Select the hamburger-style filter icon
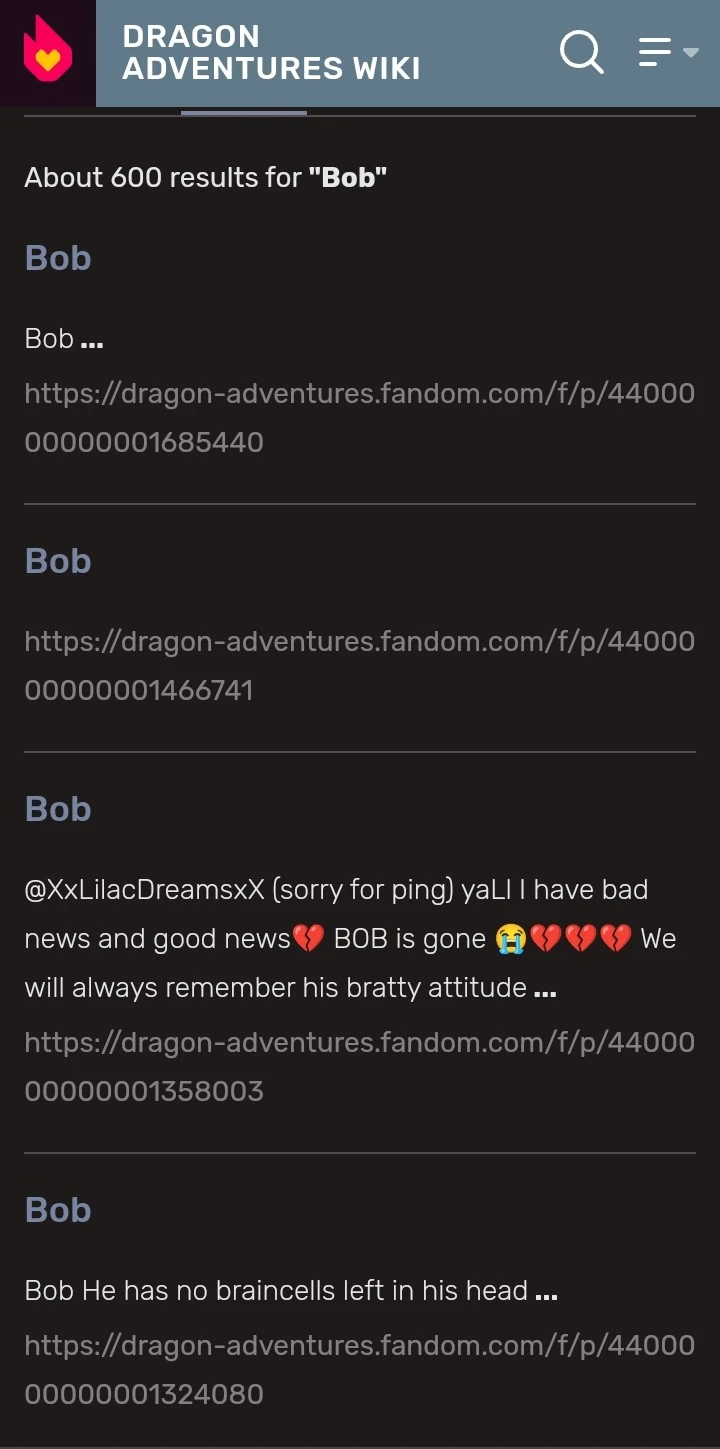 (x=653, y=52)
